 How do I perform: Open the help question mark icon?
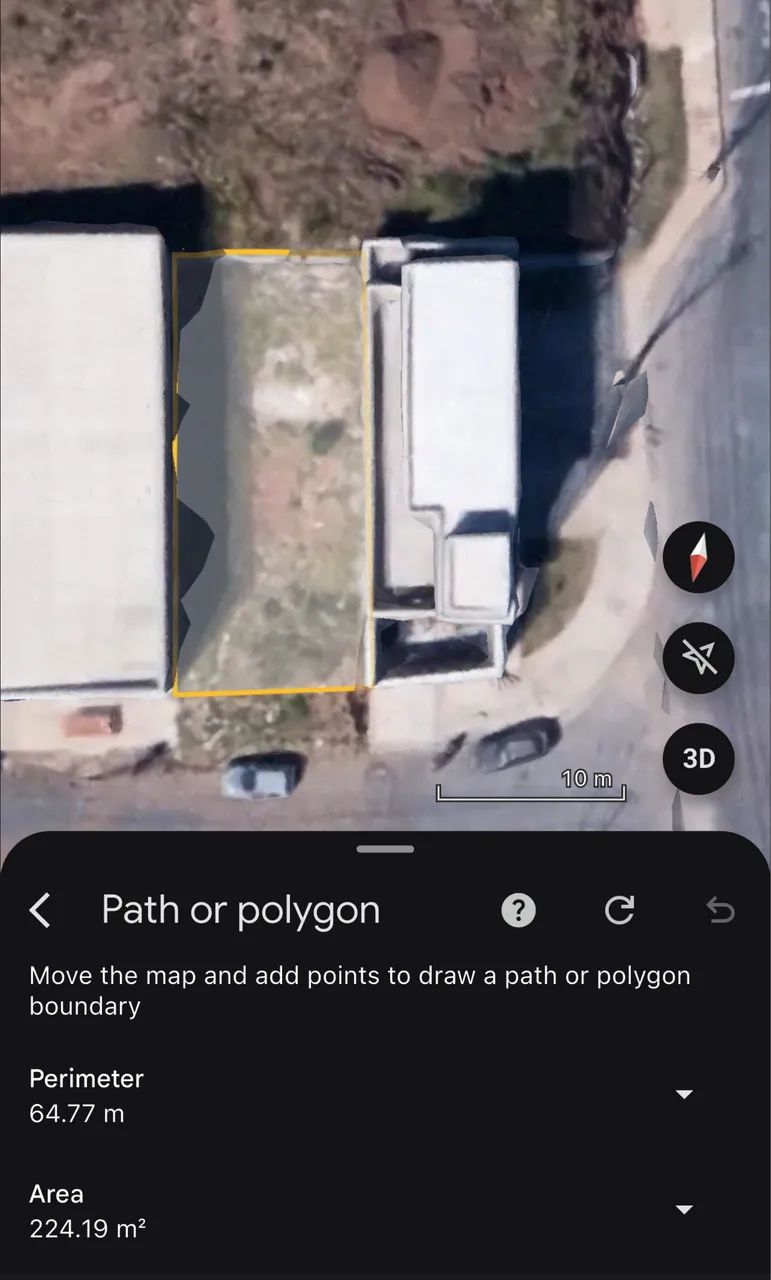click(x=518, y=910)
